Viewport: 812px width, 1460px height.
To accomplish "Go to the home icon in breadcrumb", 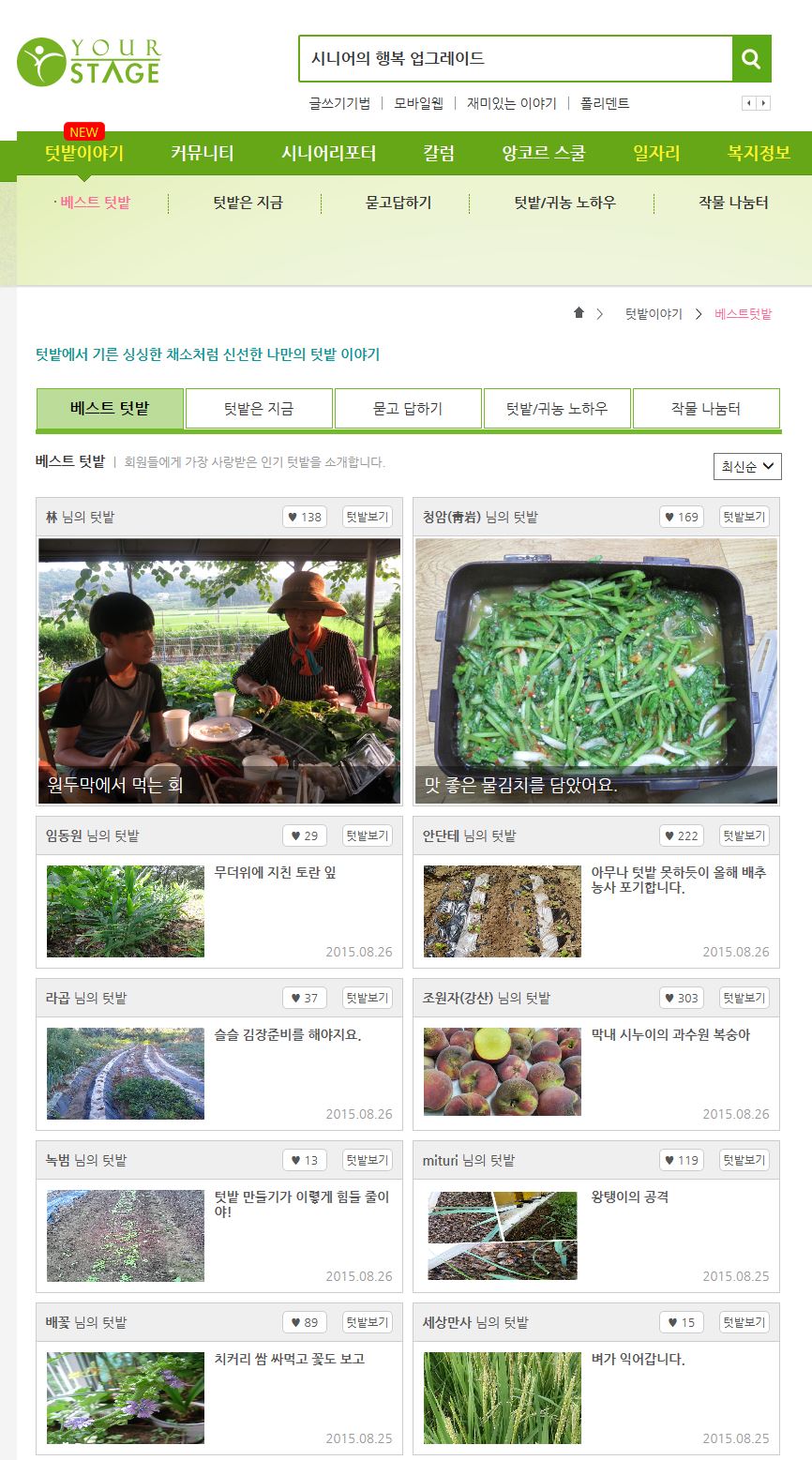I will tap(579, 313).
